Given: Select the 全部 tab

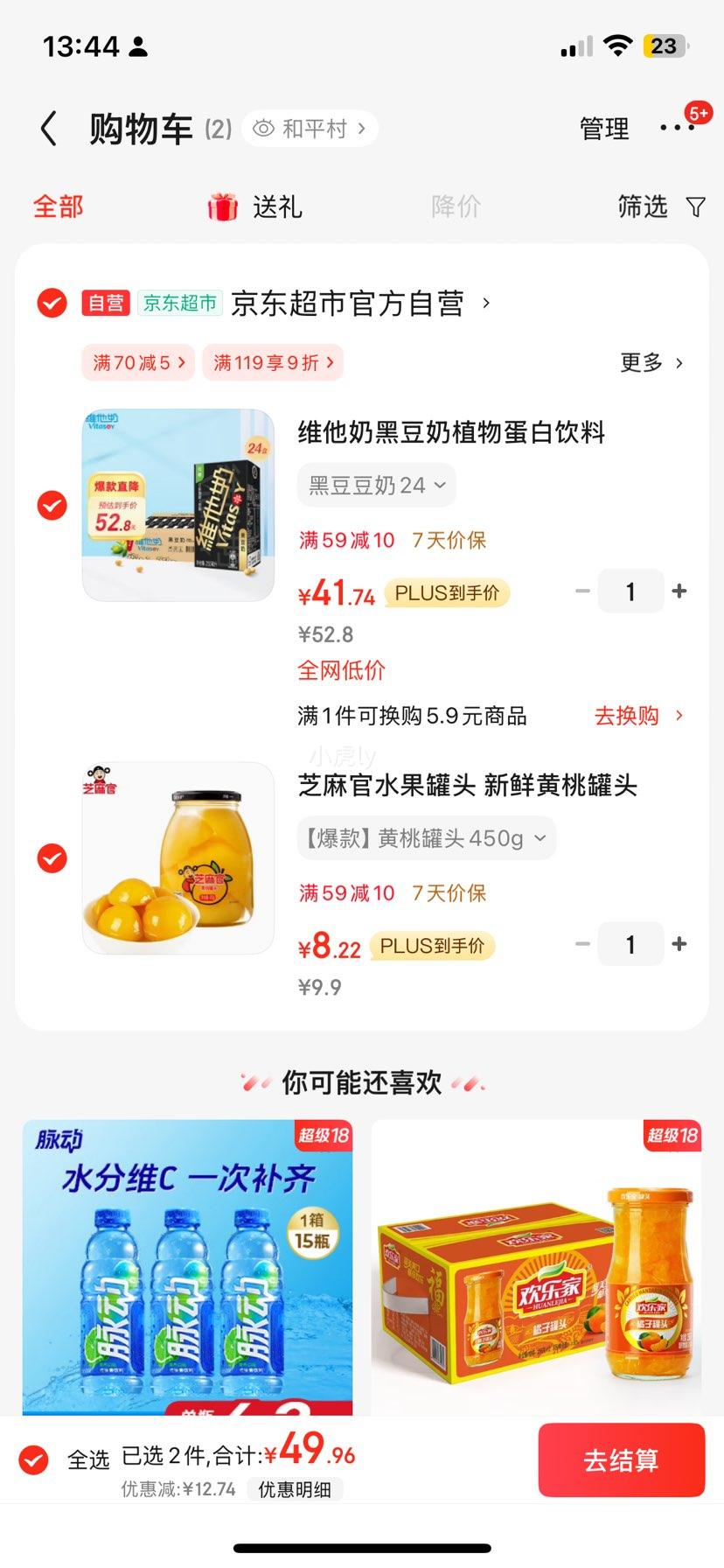Looking at the screenshot, I should tap(57, 207).
